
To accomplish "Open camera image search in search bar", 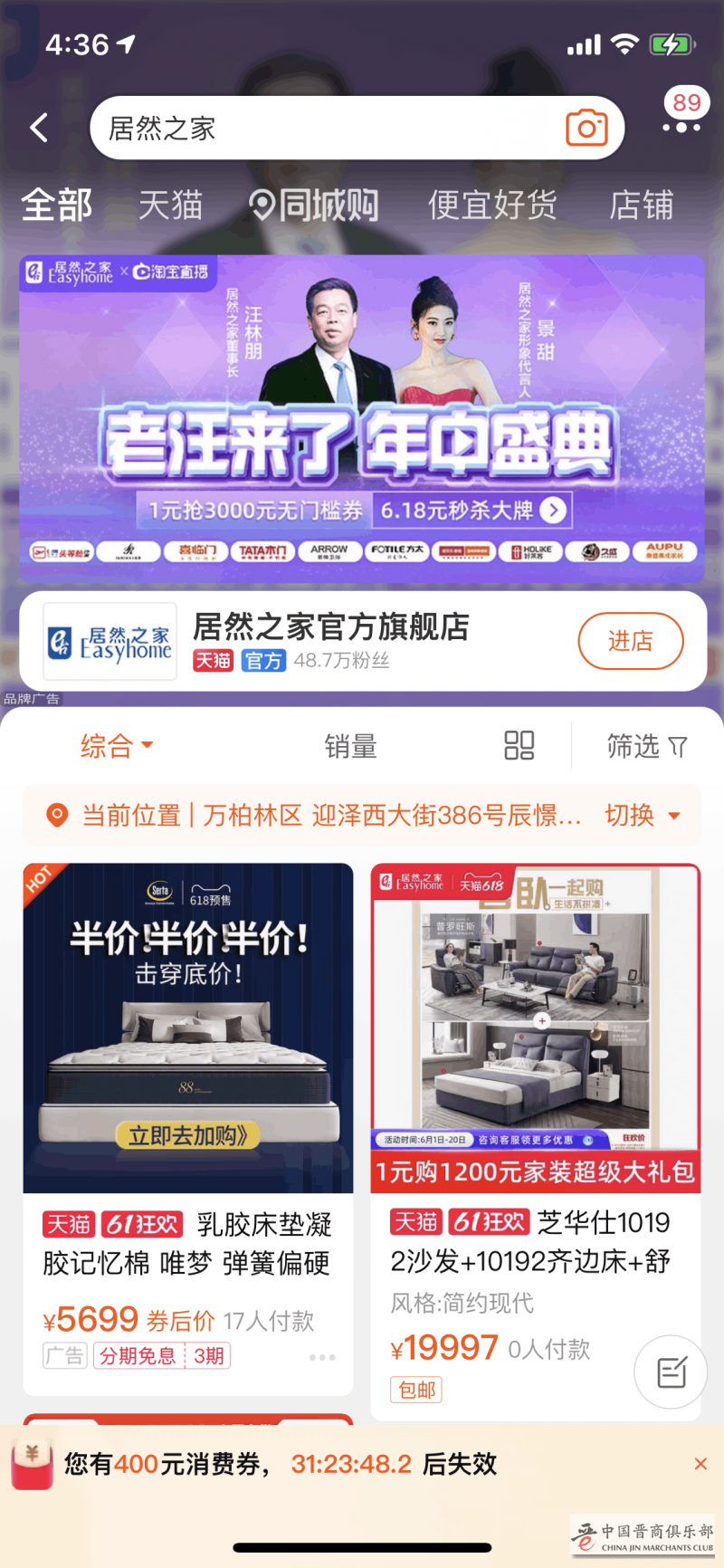I will [x=585, y=127].
